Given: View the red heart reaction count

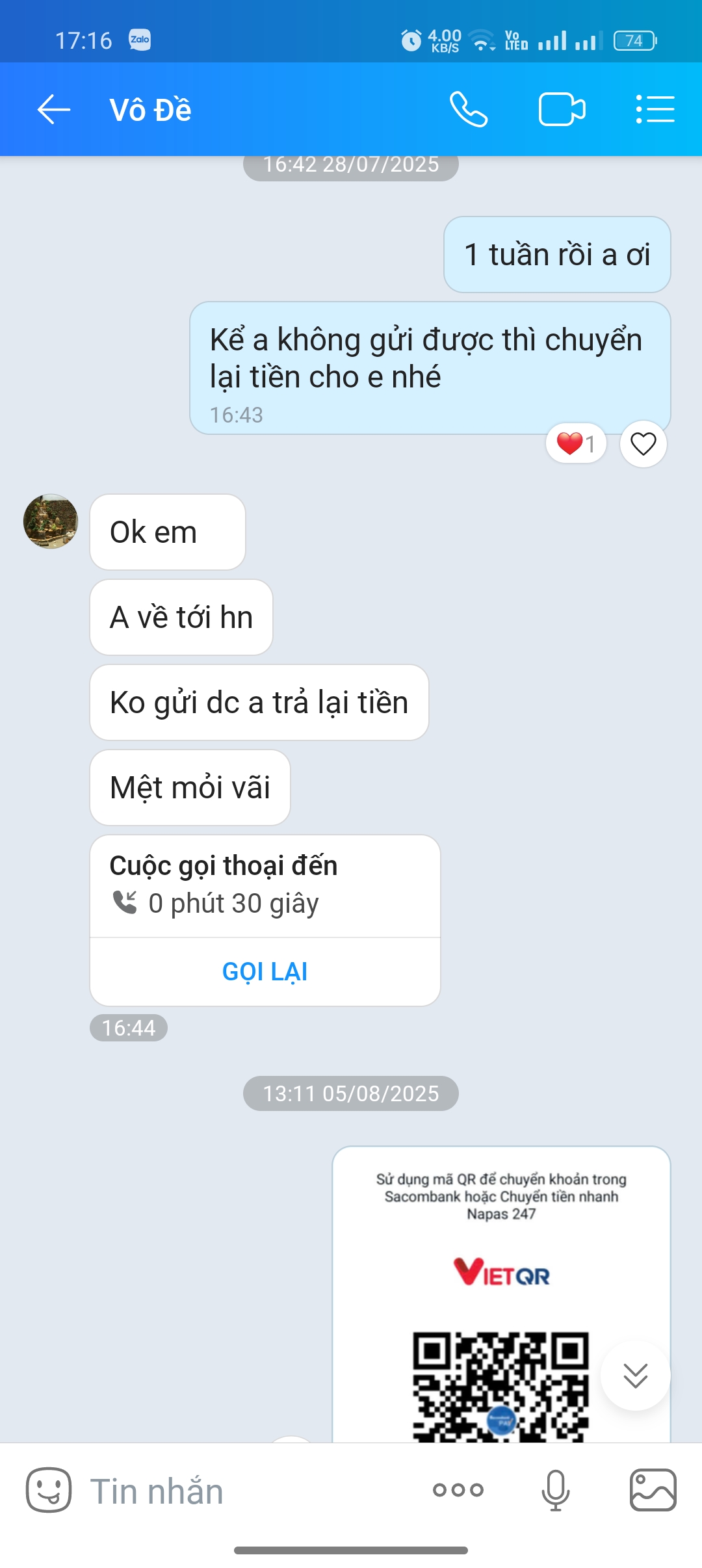Looking at the screenshot, I should [x=576, y=444].
